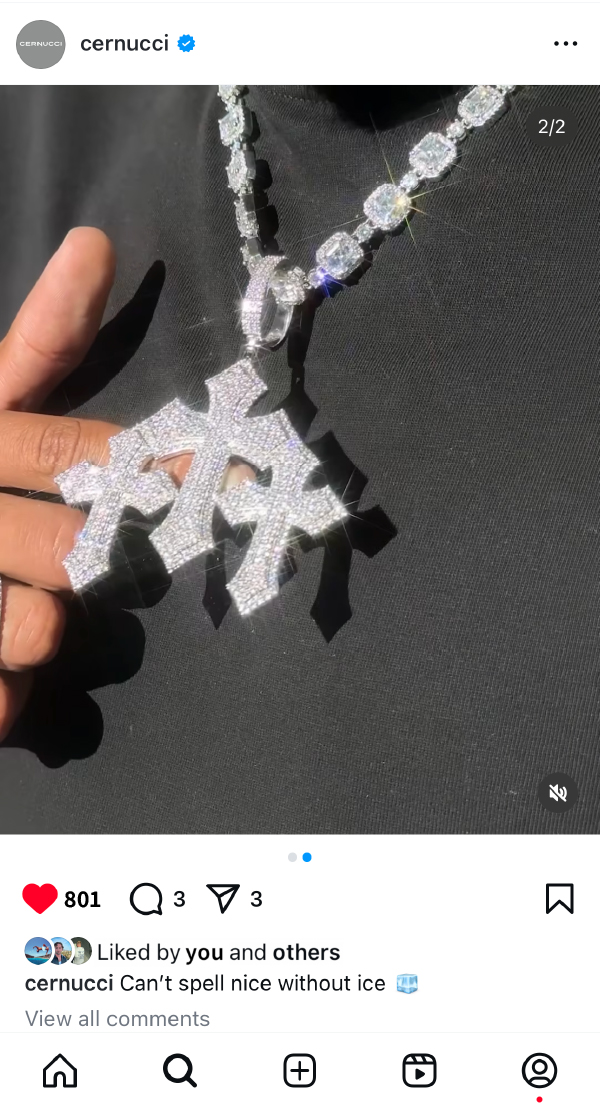Unmute the video's sound
Screen dimensions: 600x1120
[x=558, y=793]
